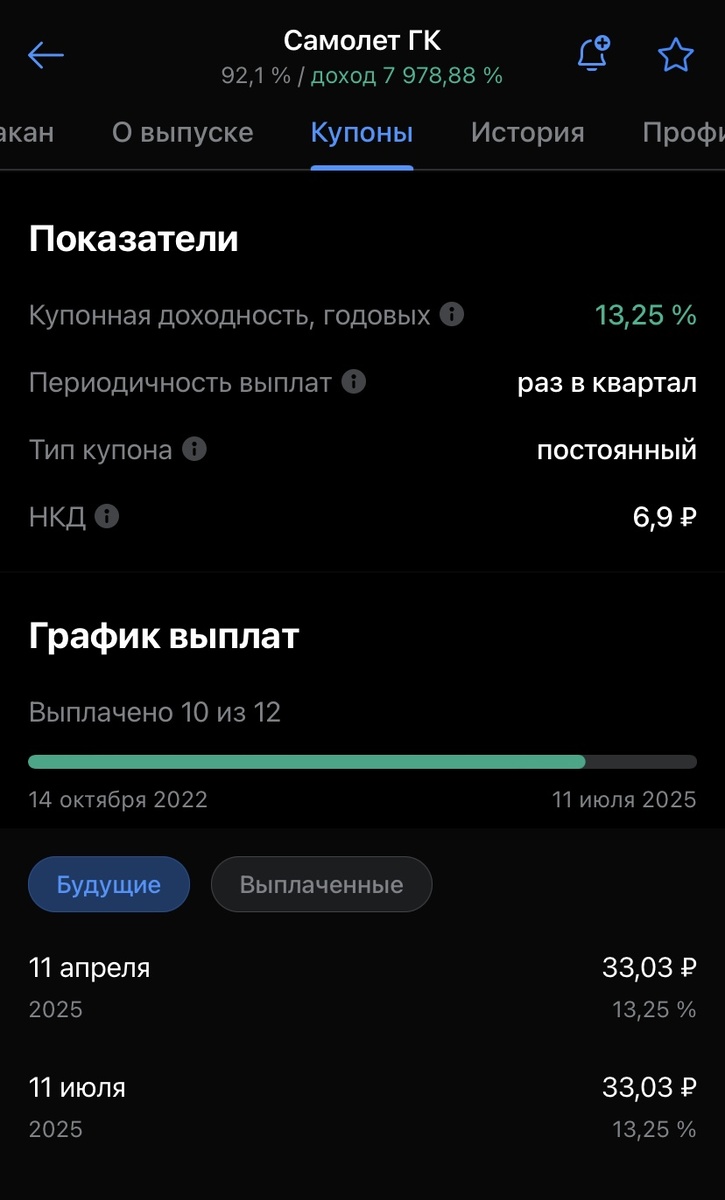Select the Будущие coupons filter

(x=108, y=884)
